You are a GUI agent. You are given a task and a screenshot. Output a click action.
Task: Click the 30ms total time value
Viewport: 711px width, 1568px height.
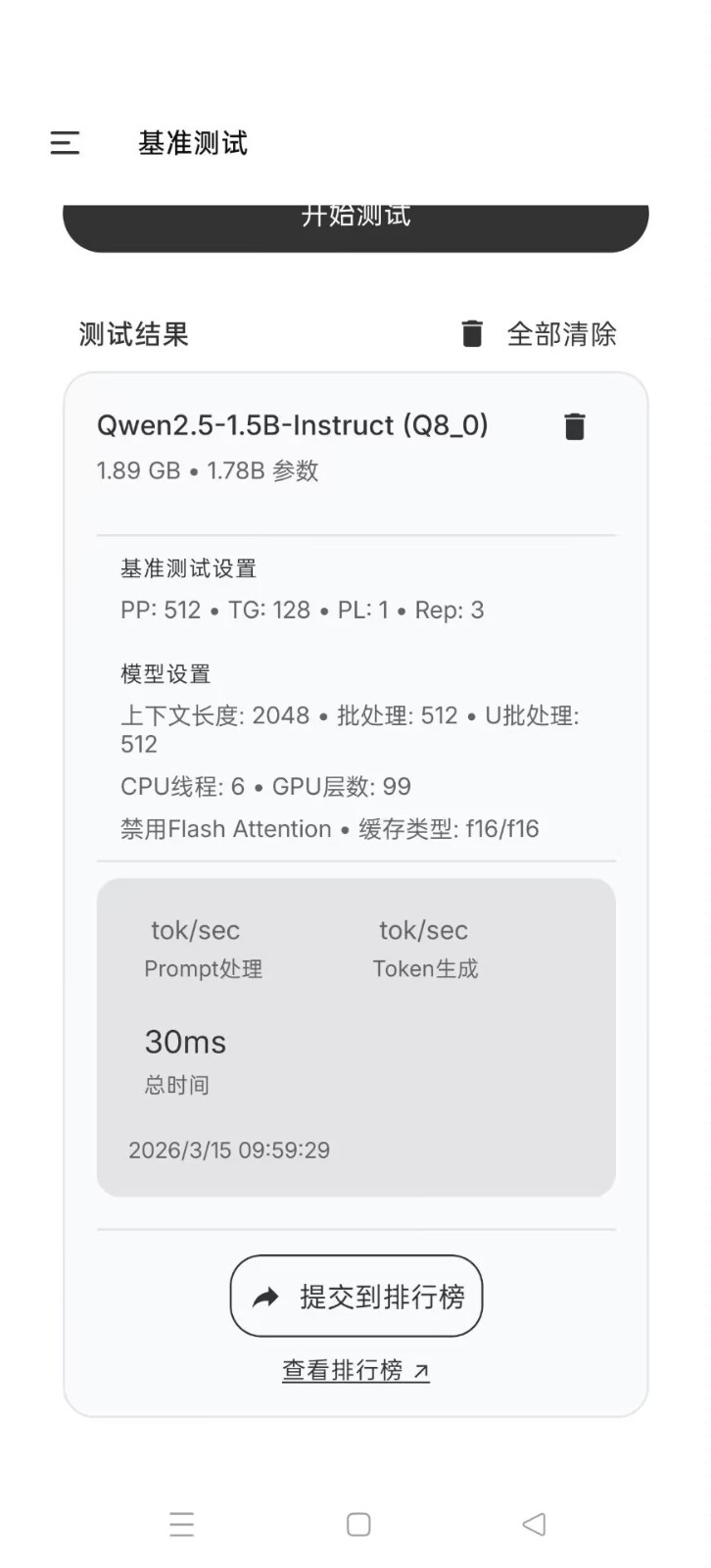(x=185, y=1042)
